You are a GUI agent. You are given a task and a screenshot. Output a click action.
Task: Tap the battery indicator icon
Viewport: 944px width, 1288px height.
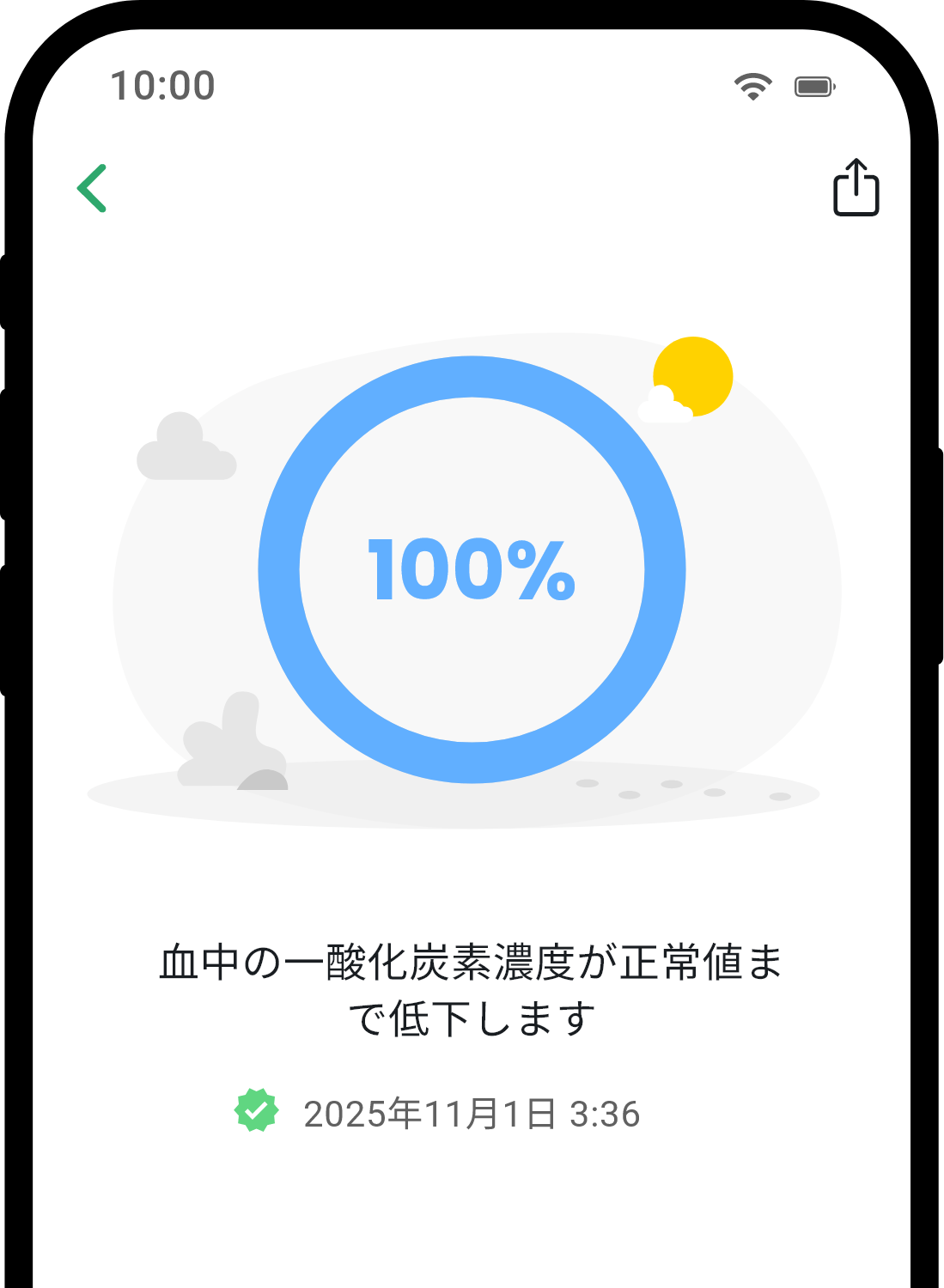pos(813,85)
